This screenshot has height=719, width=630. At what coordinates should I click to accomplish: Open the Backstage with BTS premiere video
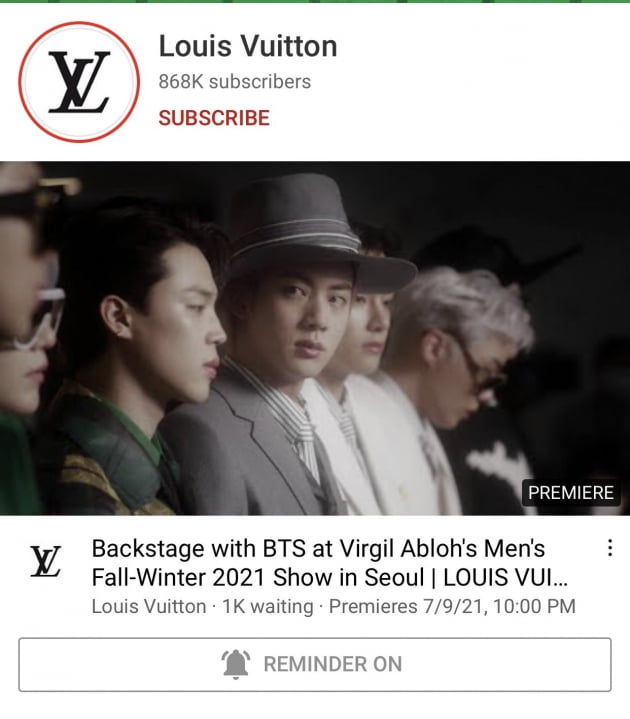click(315, 338)
